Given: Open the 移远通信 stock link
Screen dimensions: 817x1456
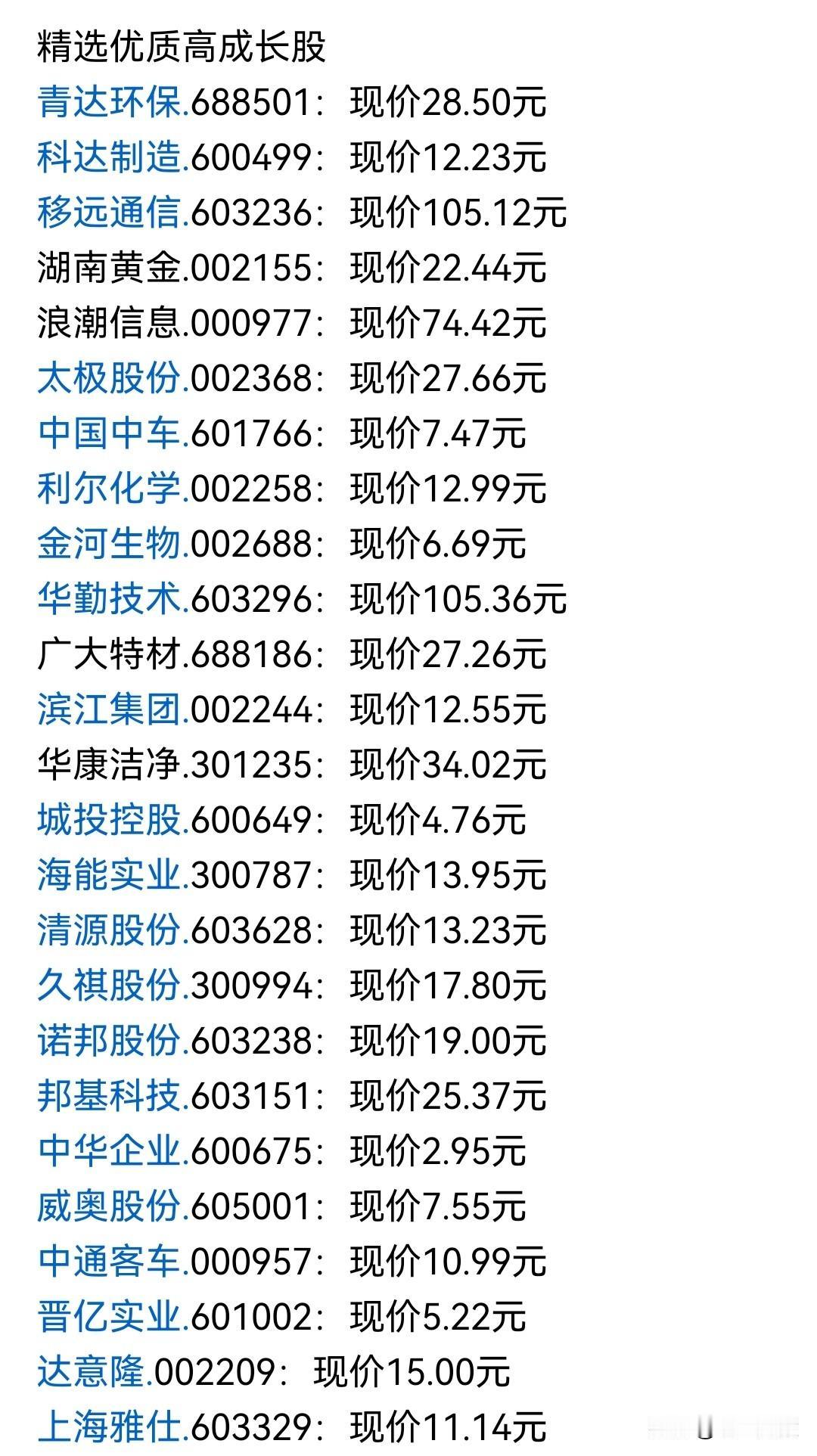Looking at the screenshot, I should pos(113,213).
